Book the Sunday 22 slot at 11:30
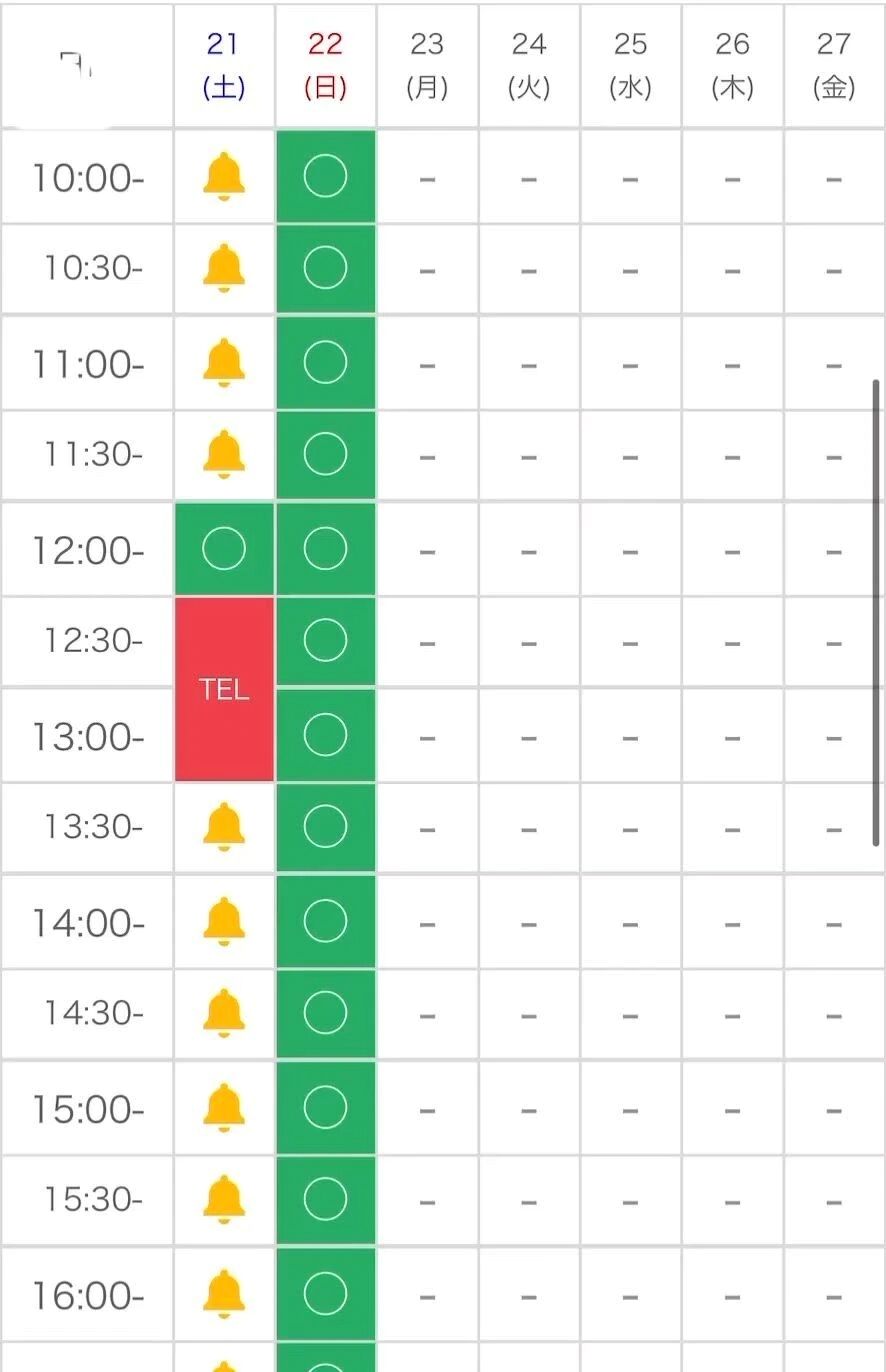The width and height of the screenshot is (886, 1372). pos(325,454)
